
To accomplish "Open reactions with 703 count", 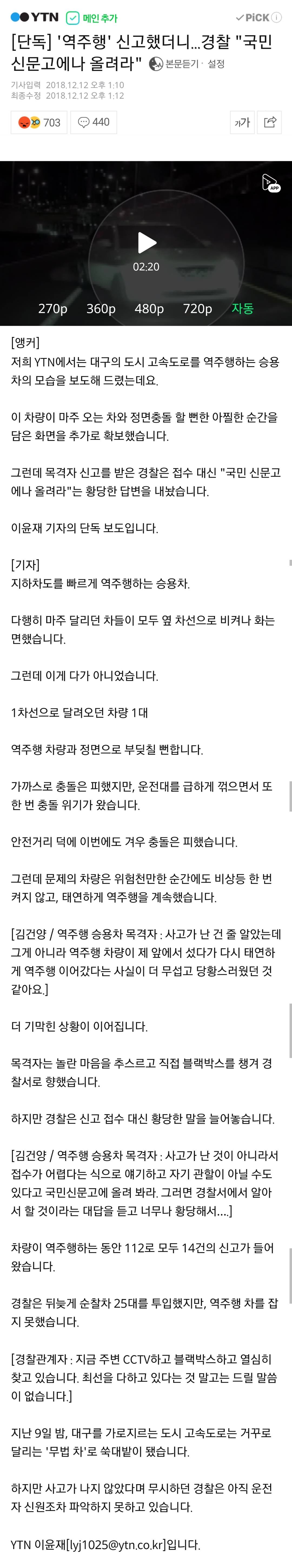I will point(39,122).
